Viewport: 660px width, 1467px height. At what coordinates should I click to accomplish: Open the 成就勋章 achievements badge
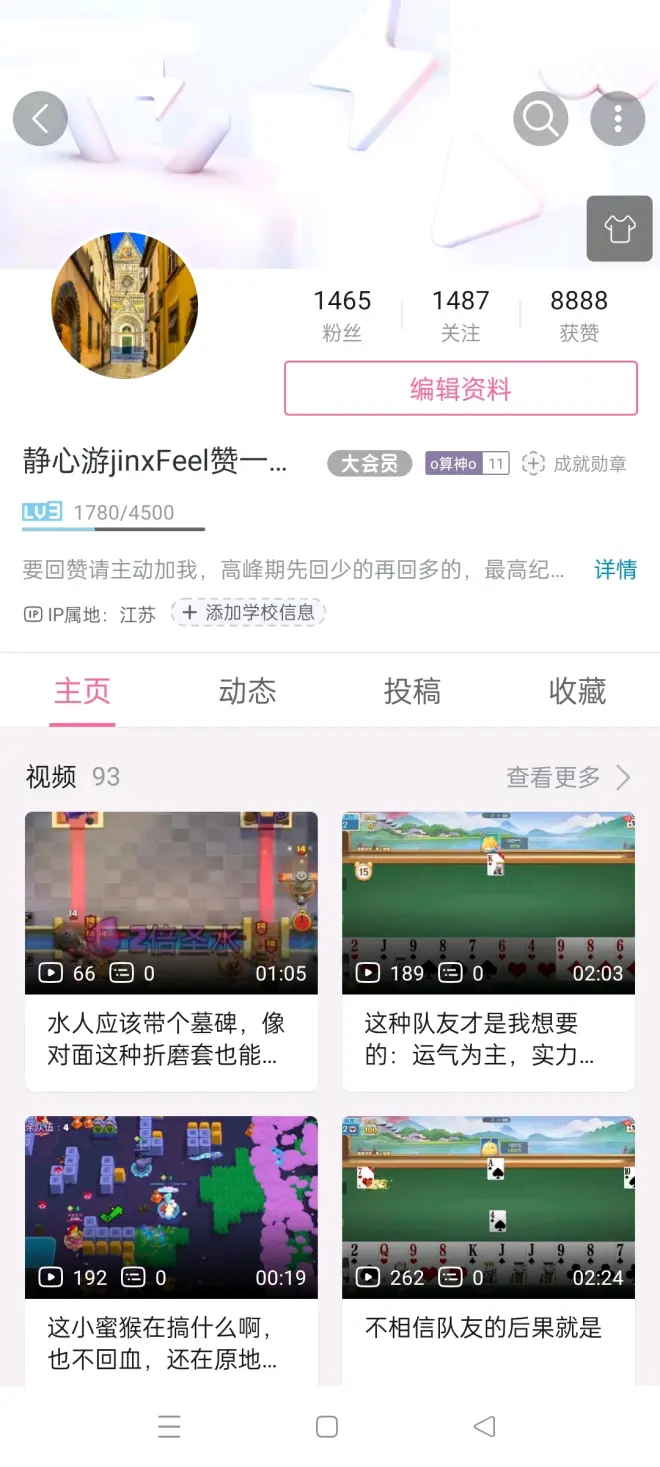coord(575,463)
